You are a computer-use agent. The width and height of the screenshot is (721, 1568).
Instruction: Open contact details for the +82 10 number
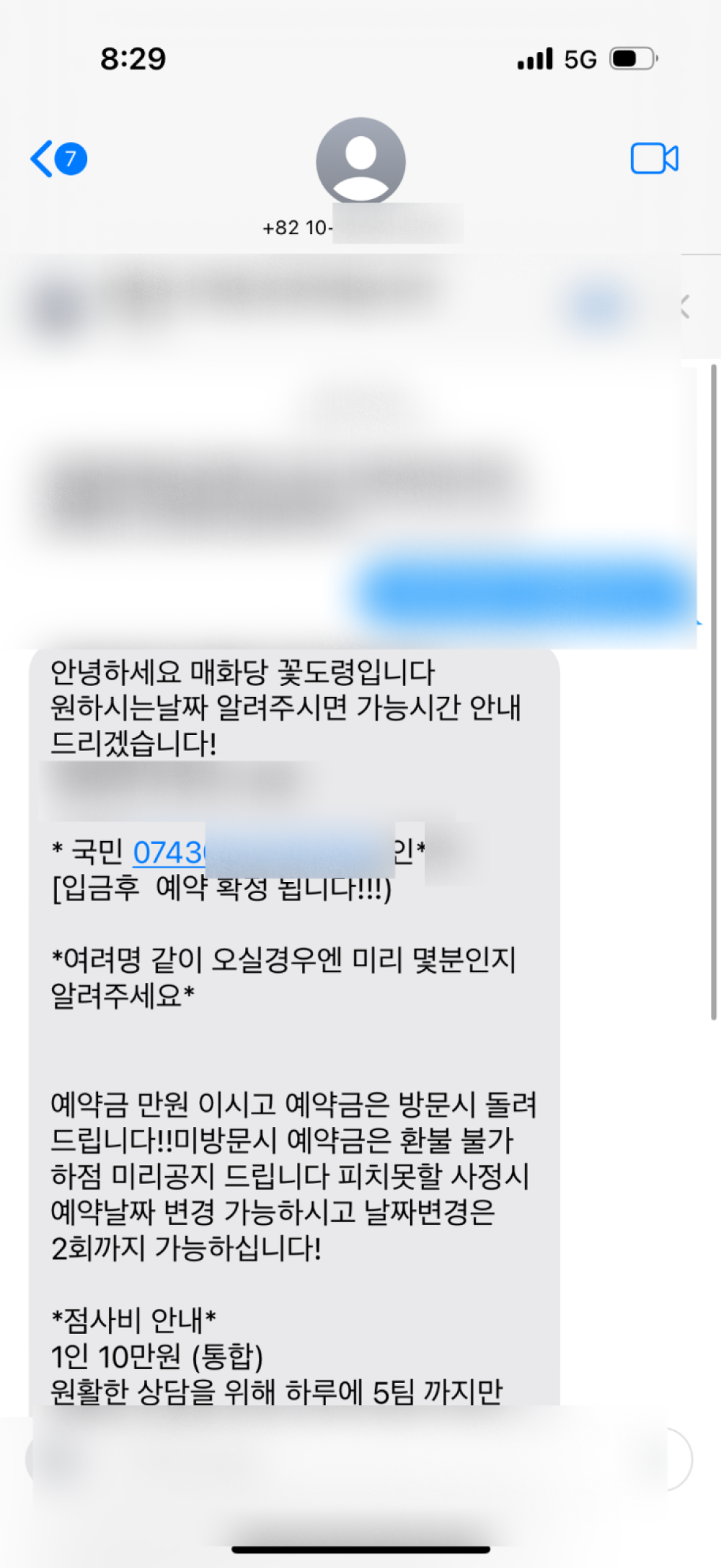tap(360, 162)
